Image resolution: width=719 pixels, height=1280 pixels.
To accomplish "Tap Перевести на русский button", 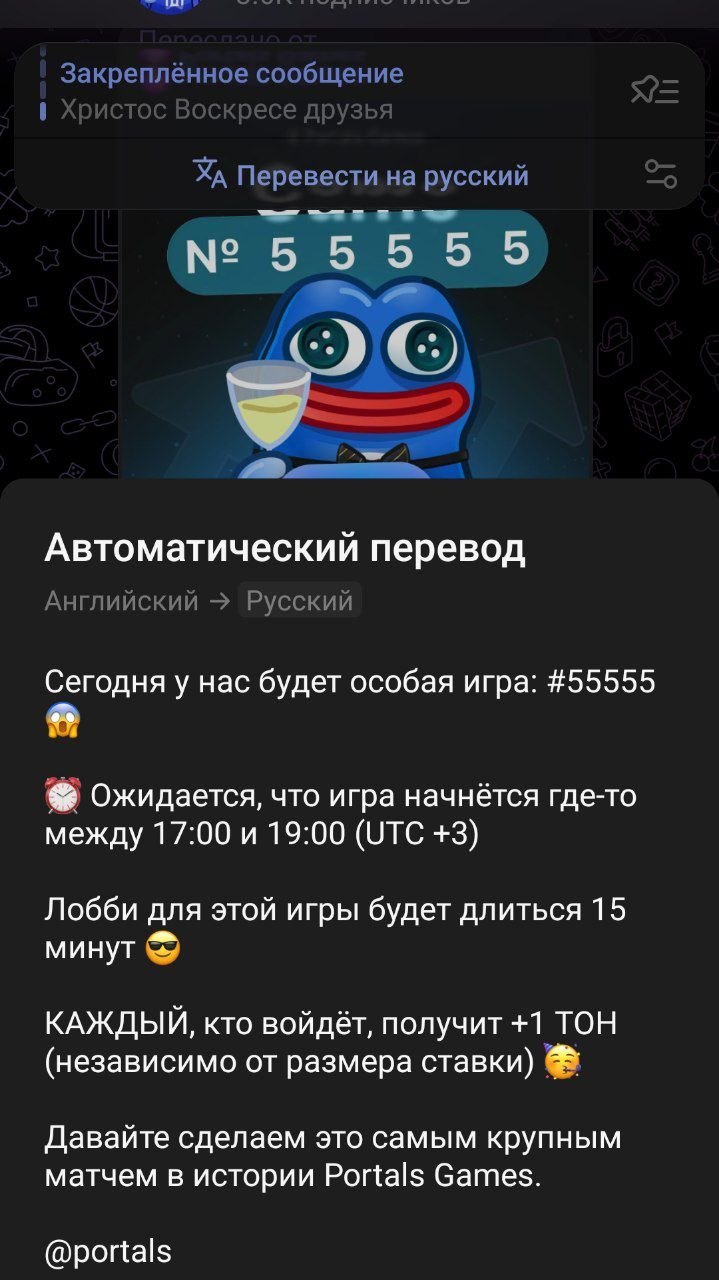I will (x=360, y=176).
